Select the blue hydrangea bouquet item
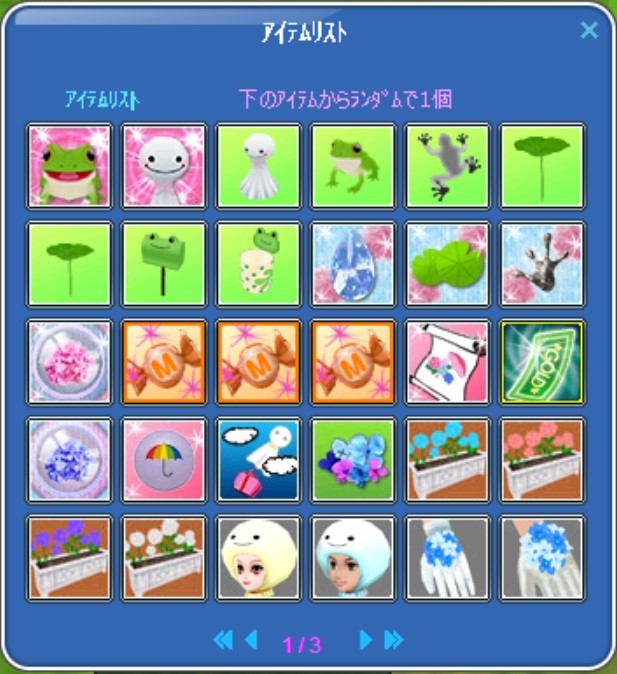Viewport: 617px width, 674px height. (353, 460)
